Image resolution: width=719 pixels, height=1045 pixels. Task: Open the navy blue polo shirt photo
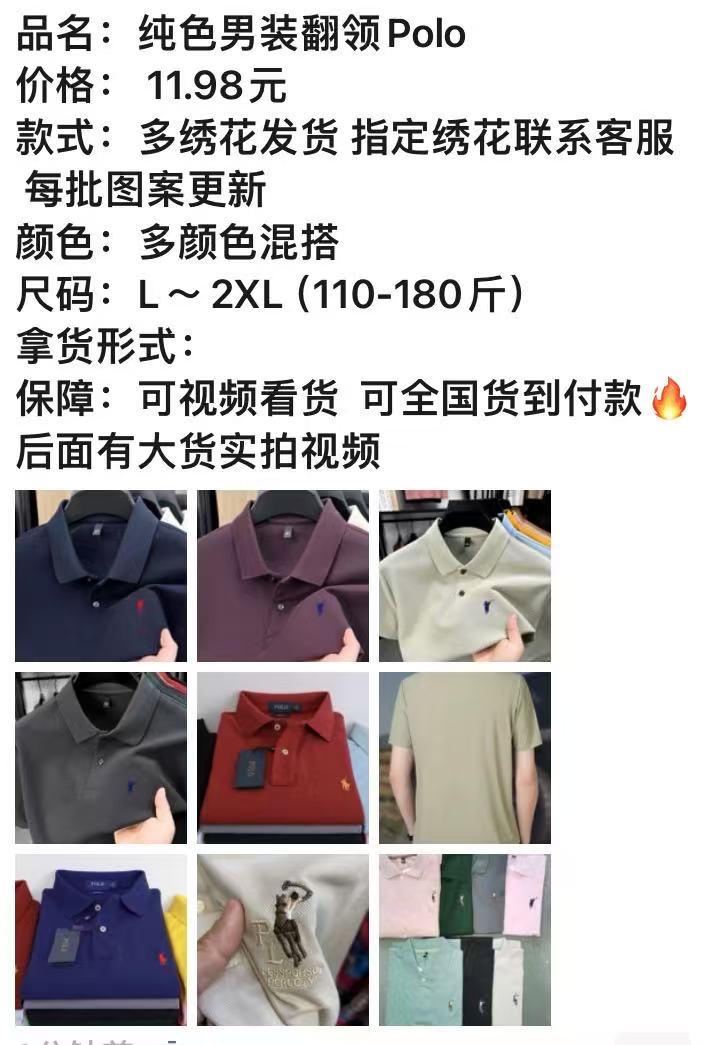click(x=101, y=576)
